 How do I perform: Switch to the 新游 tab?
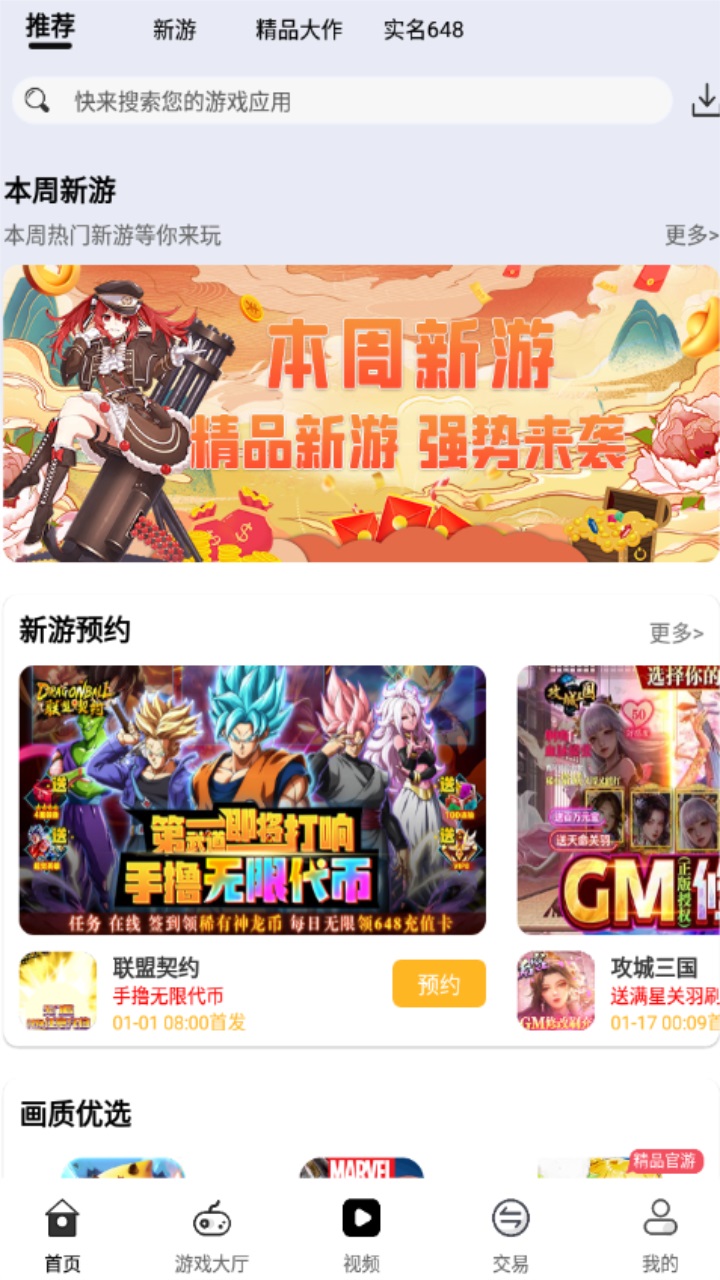click(174, 30)
